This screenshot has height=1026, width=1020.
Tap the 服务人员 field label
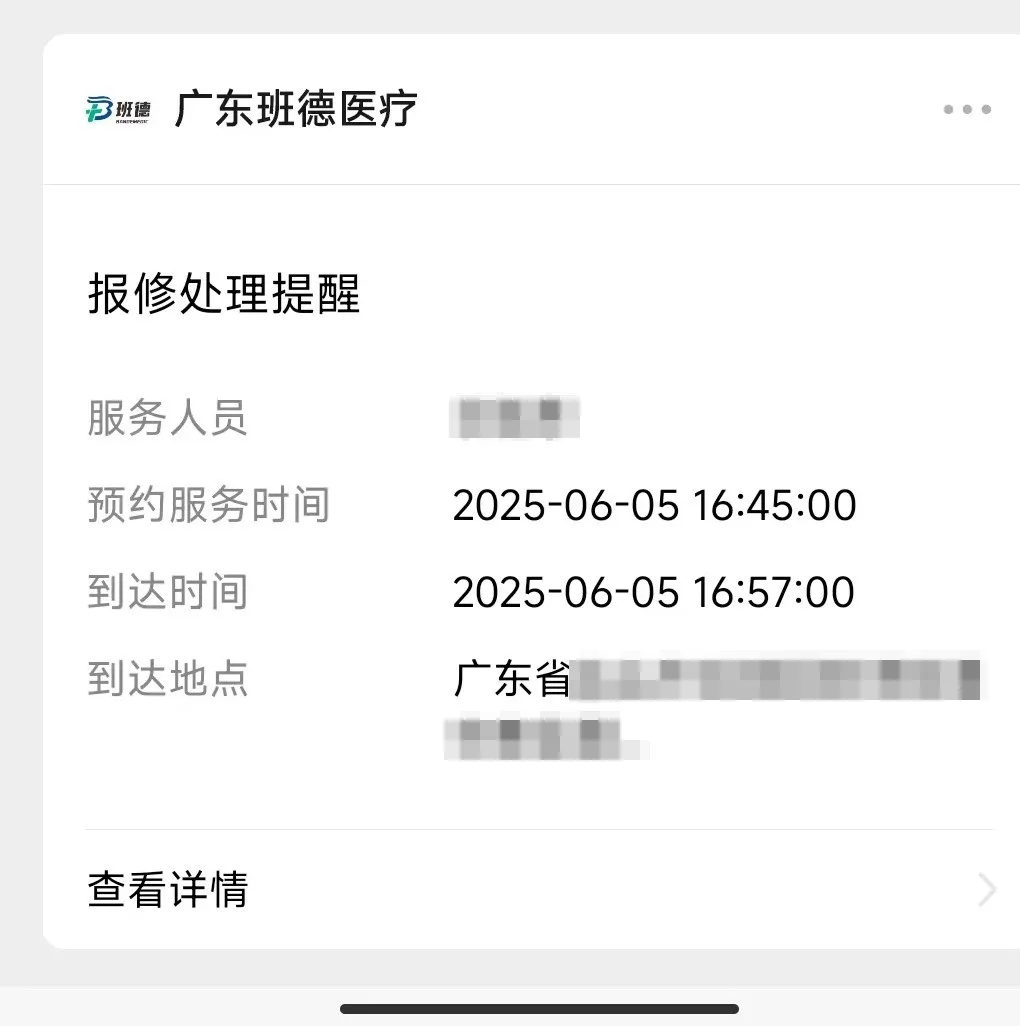[x=166, y=419]
